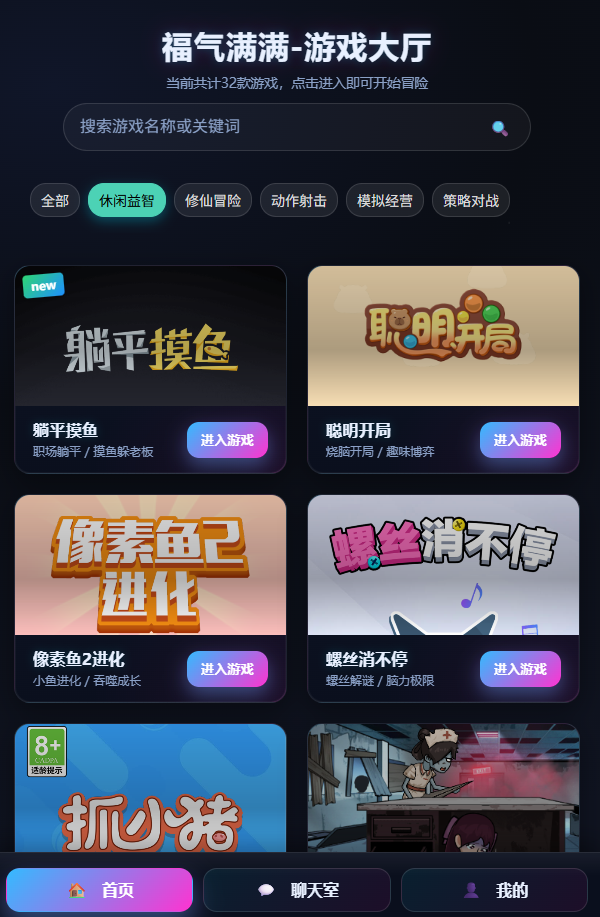Image resolution: width=600 pixels, height=917 pixels.
Task: Open the 躺平摸鱼 game cover
Action: [151, 336]
